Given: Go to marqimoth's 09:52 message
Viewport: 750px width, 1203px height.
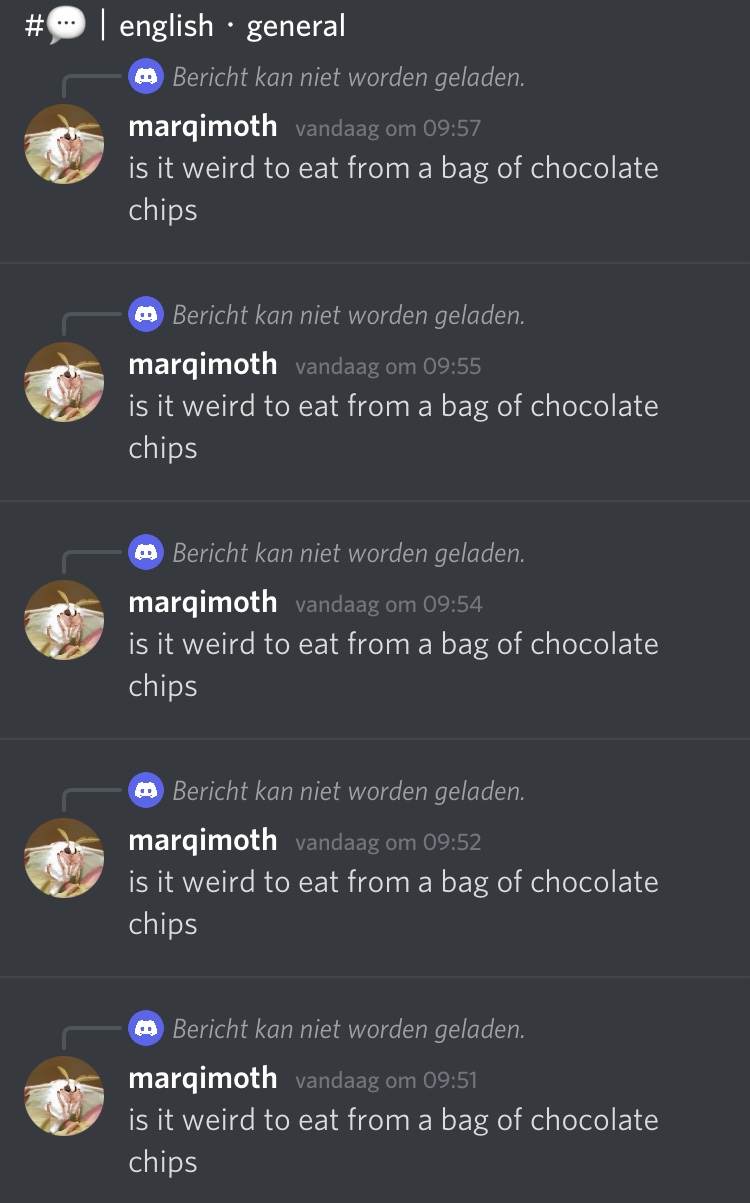Looking at the screenshot, I should 393,882.
